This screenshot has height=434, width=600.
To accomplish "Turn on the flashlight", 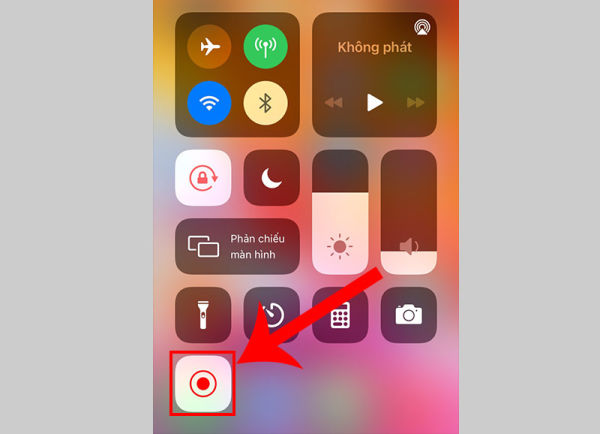I will [x=203, y=316].
